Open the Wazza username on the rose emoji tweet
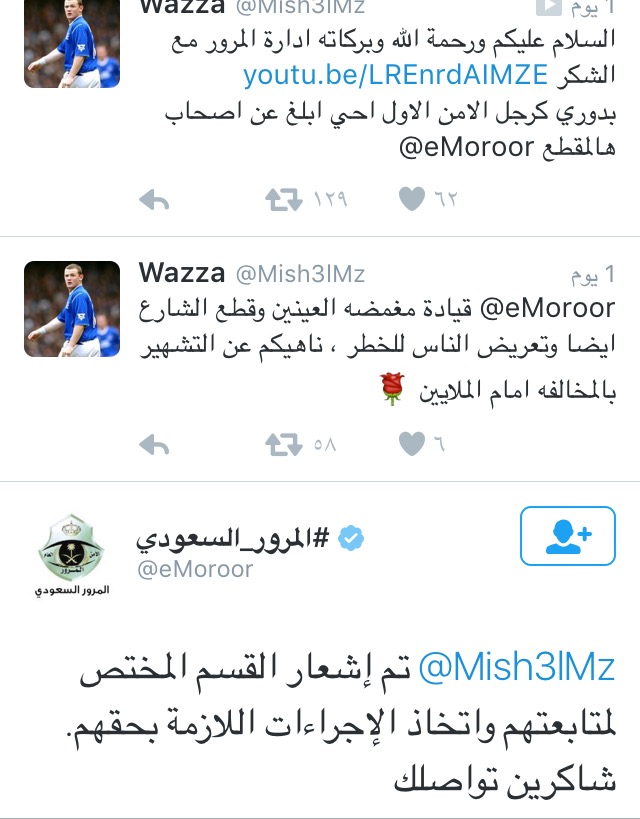The image size is (640, 819). point(181,273)
